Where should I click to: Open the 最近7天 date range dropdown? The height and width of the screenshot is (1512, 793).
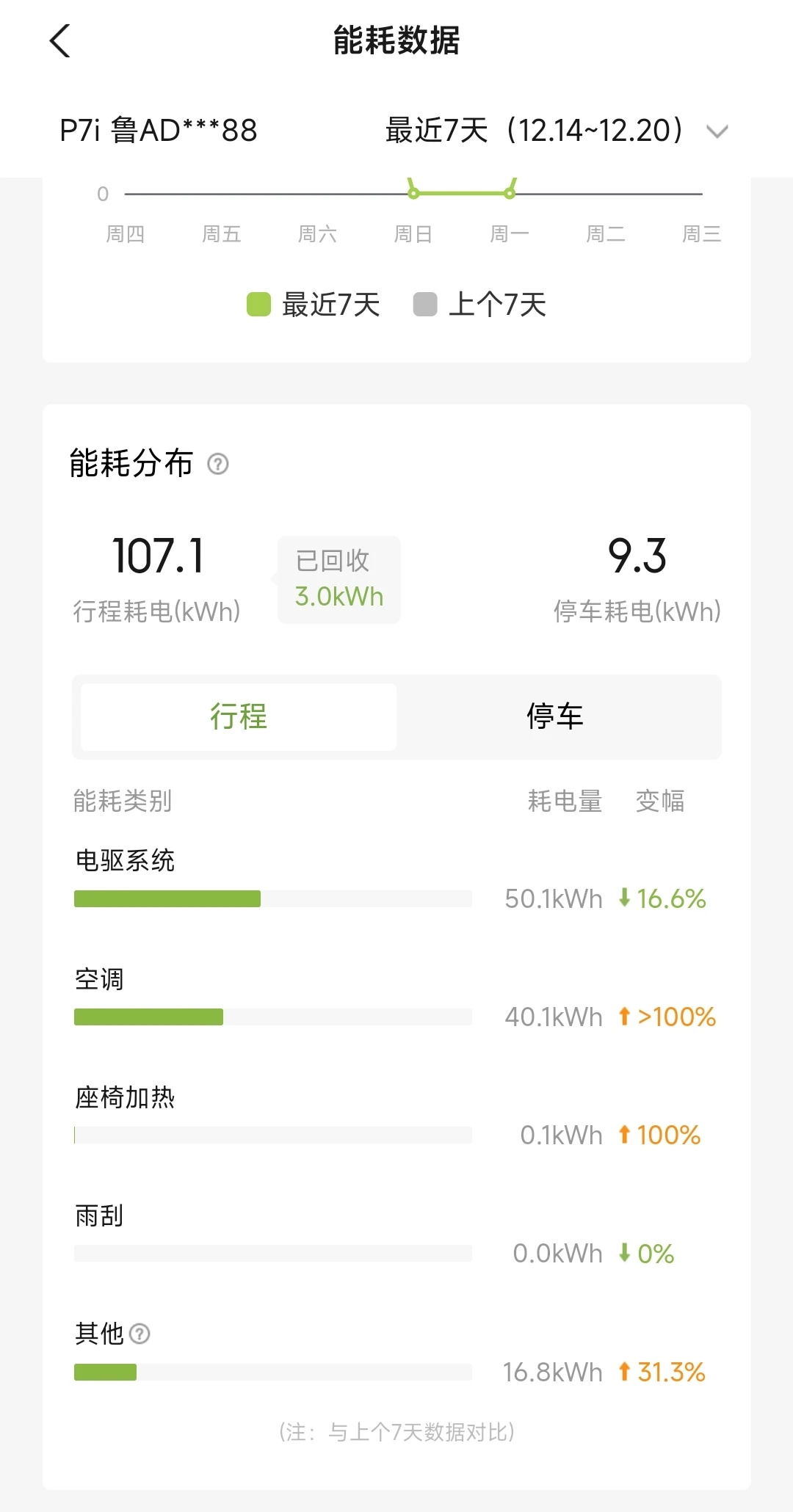[557, 131]
